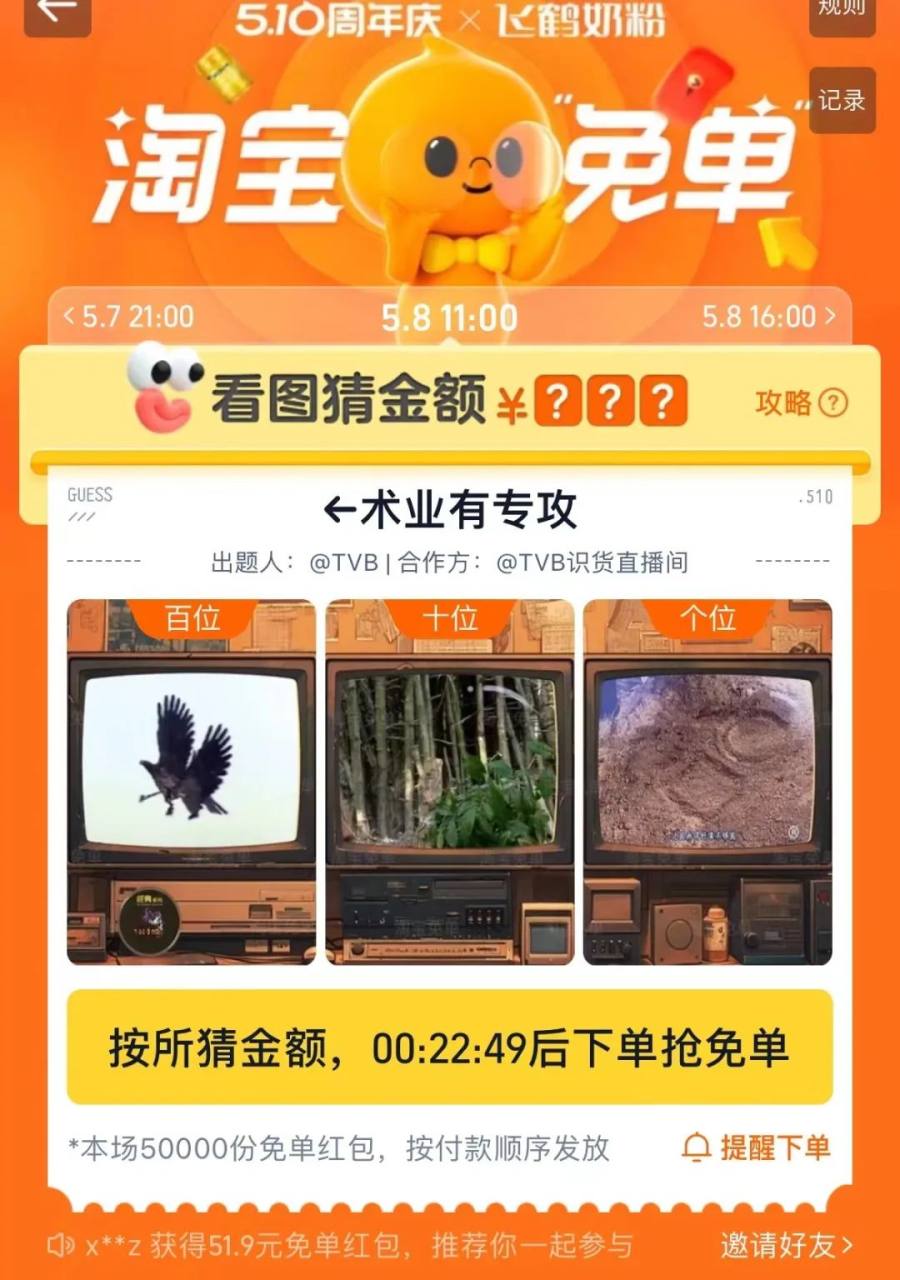
Task: Tap 邀请好友 to invite friends
Action: click(x=786, y=1245)
